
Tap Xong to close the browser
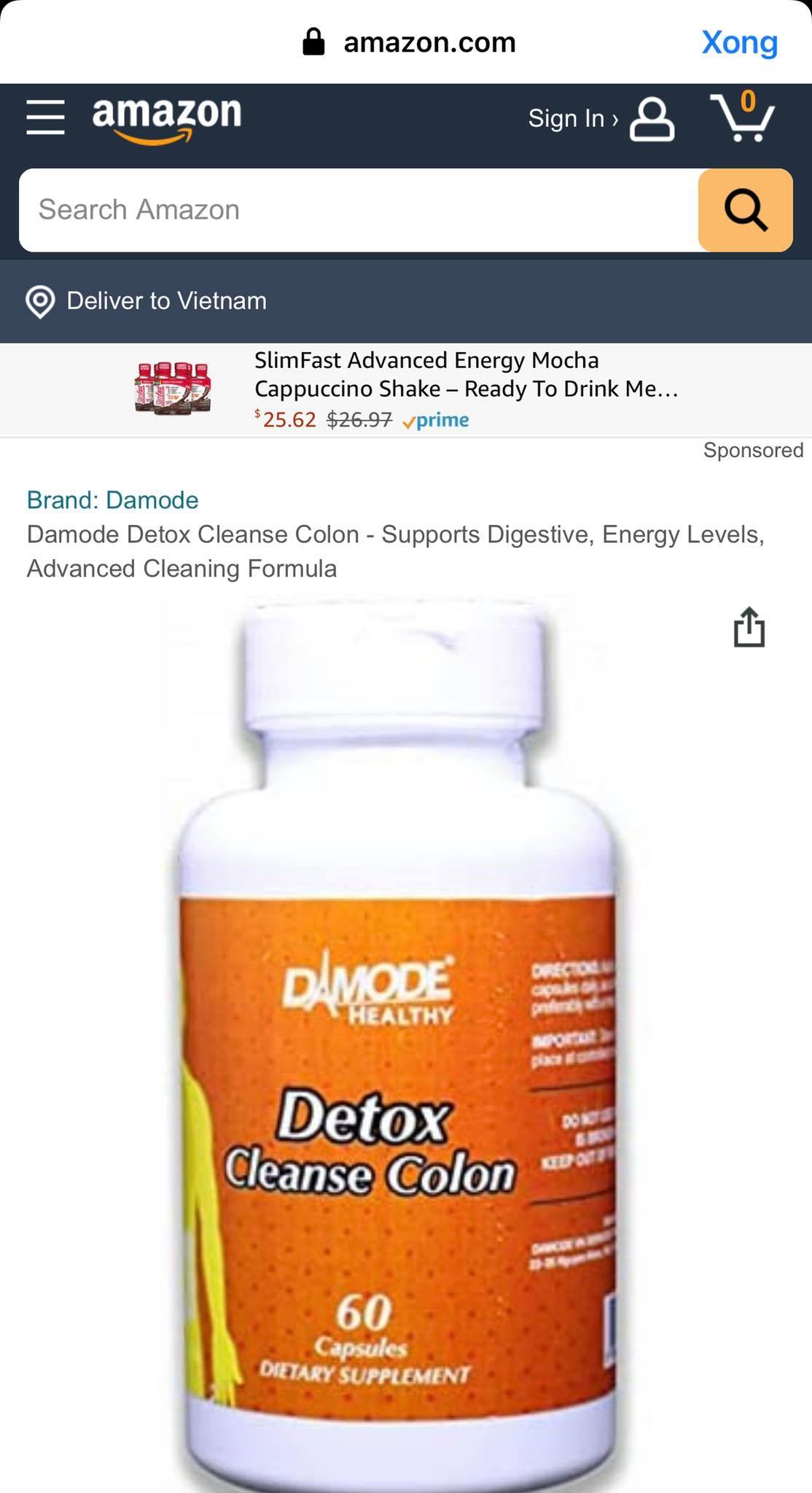739,42
